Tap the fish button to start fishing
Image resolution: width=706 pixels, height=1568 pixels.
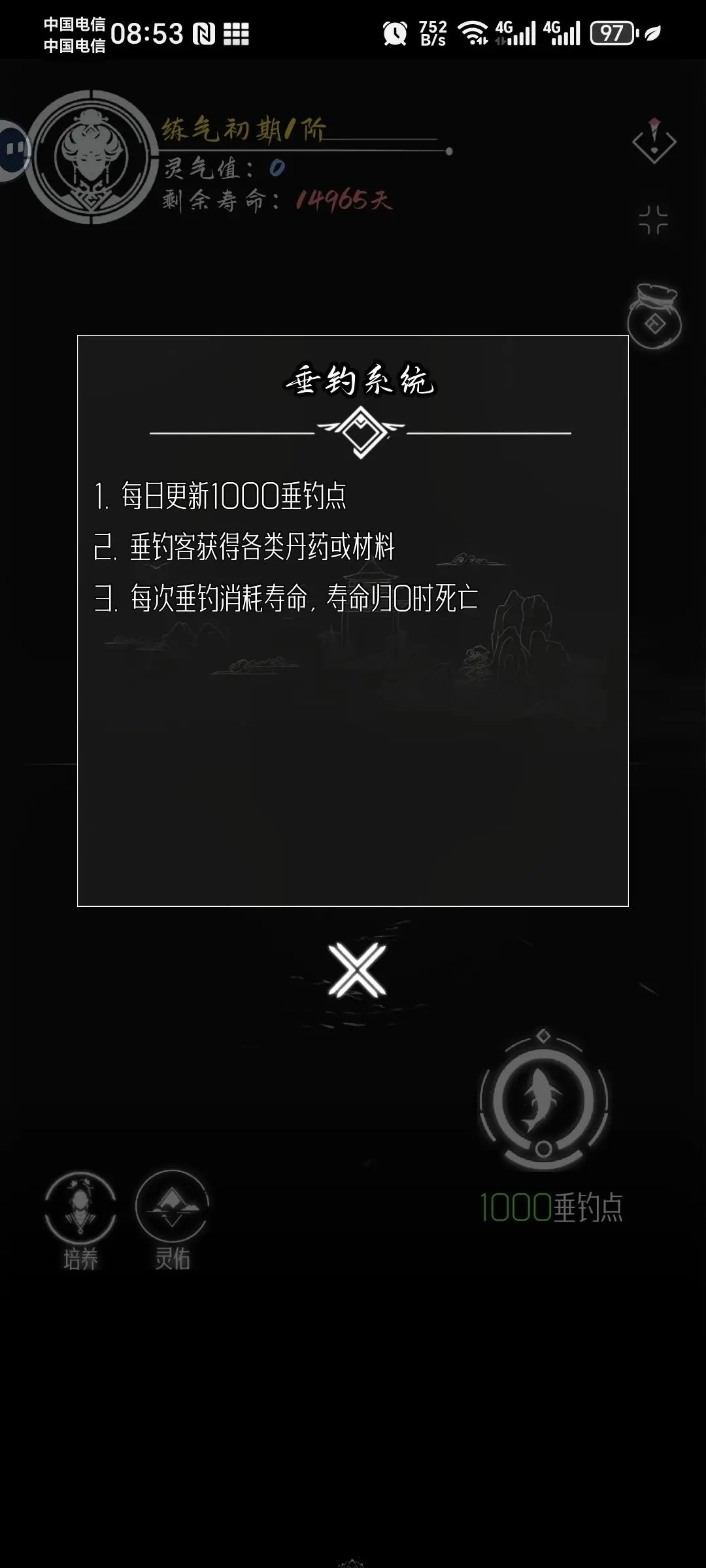tap(544, 1100)
